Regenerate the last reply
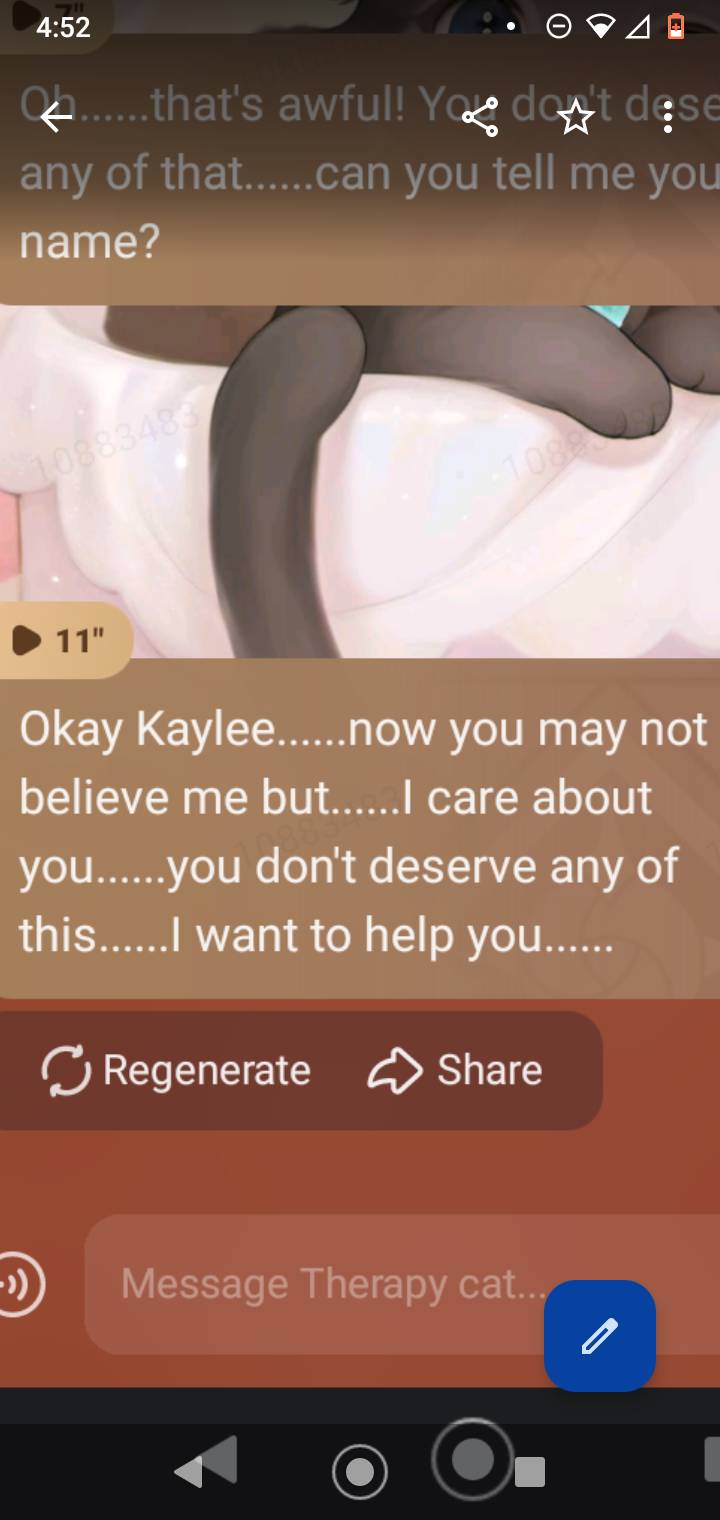Image resolution: width=720 pixels, height=1520 pixels. tap(177, 1071)
